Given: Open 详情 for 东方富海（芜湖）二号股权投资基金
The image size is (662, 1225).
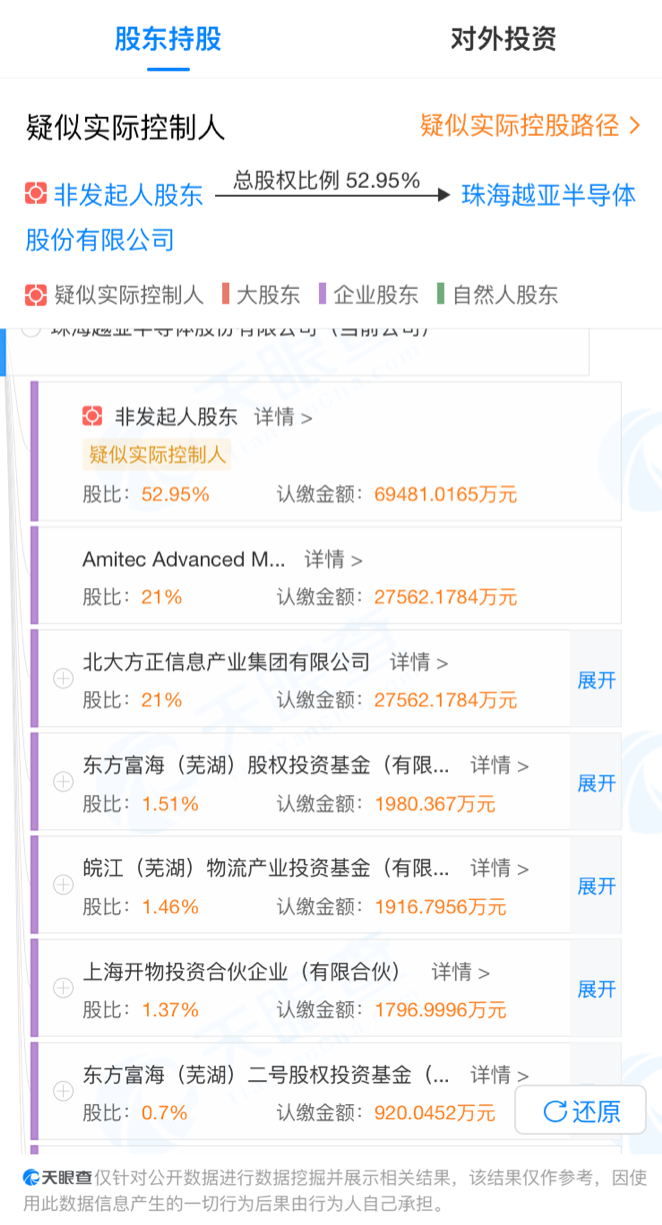Looking at the screenshot, I should [x=500, y=1075].
